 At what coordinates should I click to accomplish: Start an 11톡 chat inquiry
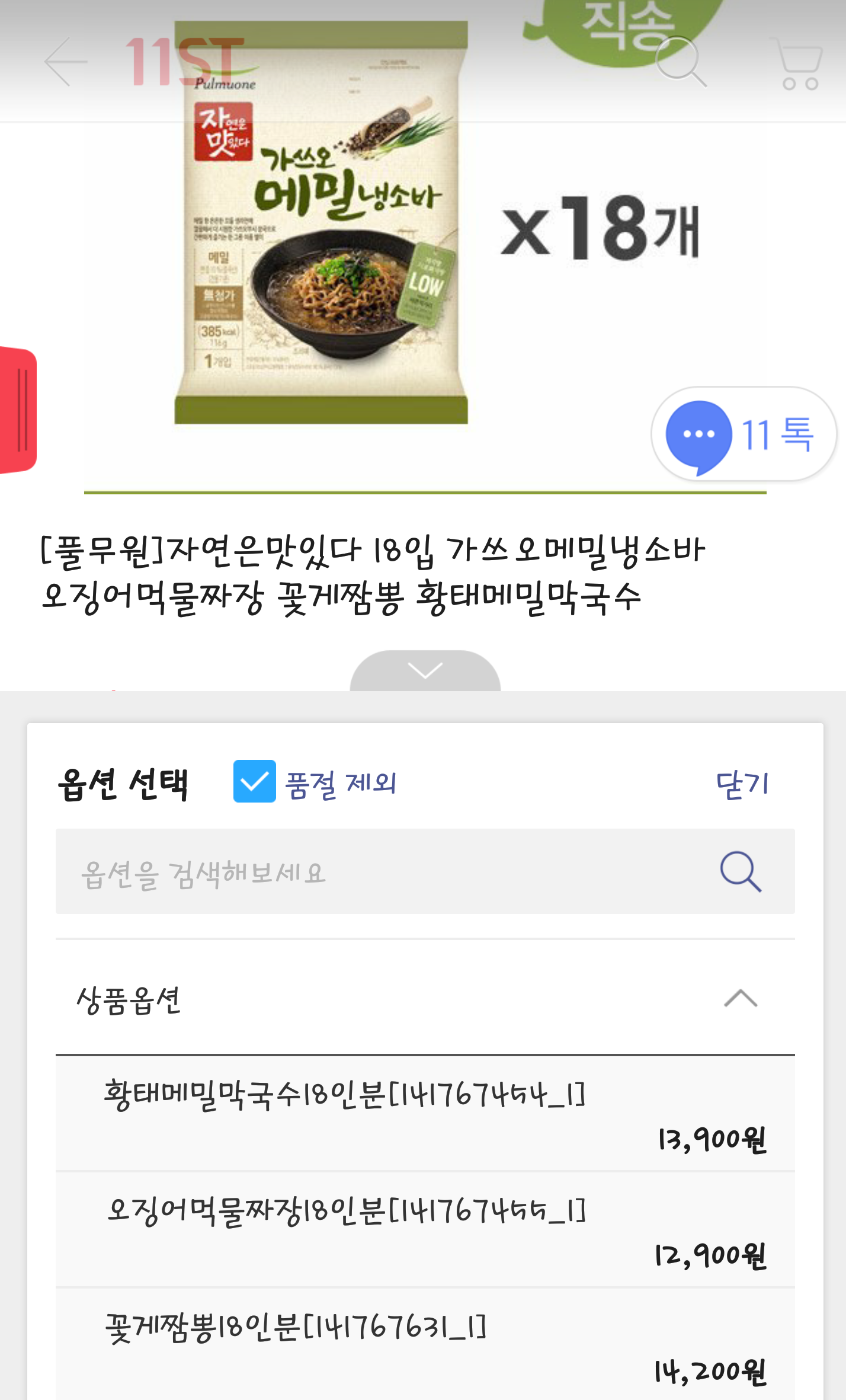click(743, 435)
